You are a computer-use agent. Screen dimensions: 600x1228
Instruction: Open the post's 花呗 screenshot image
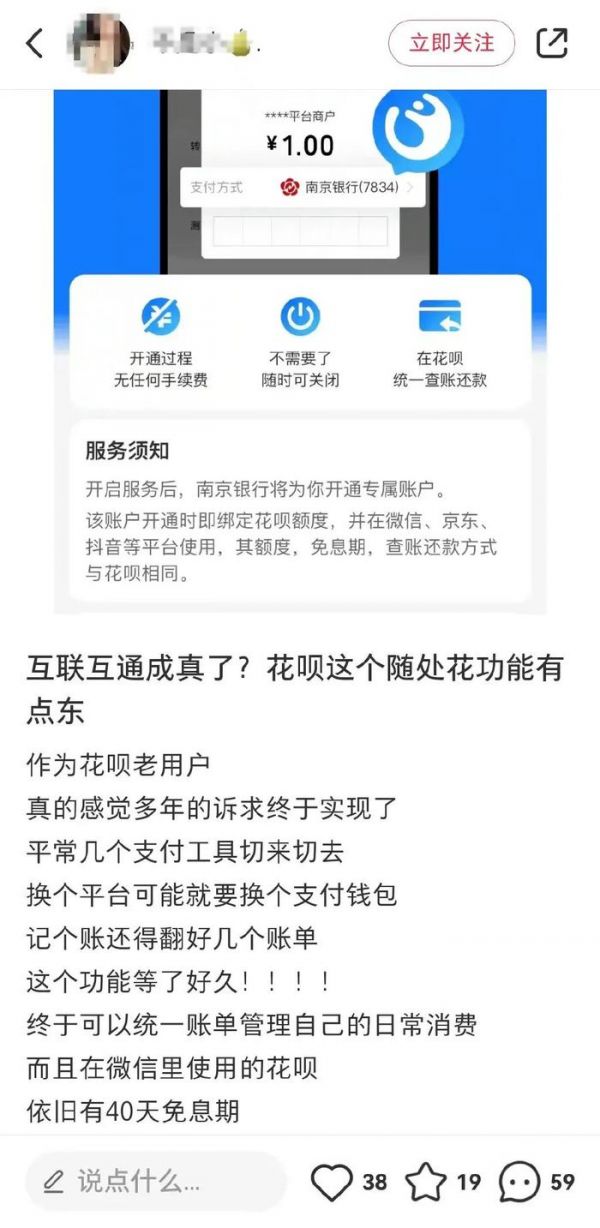(300, 350)
